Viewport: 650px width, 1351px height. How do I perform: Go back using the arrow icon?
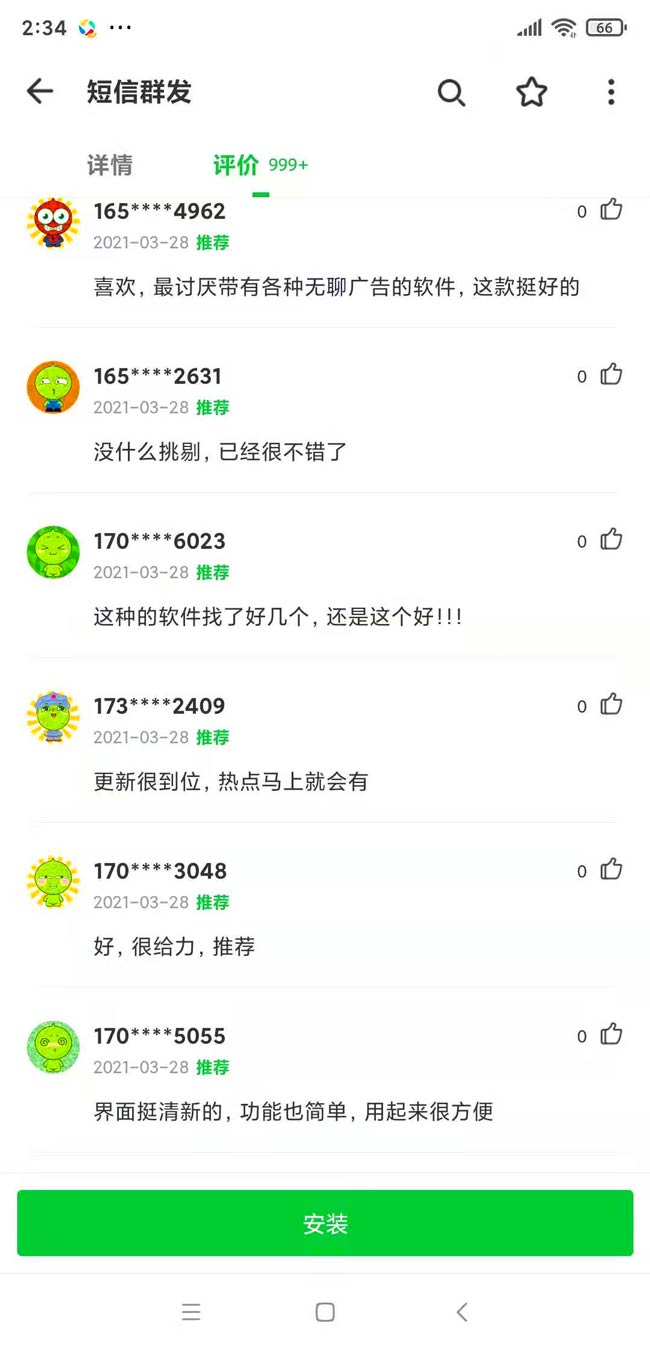pos(40,92)
